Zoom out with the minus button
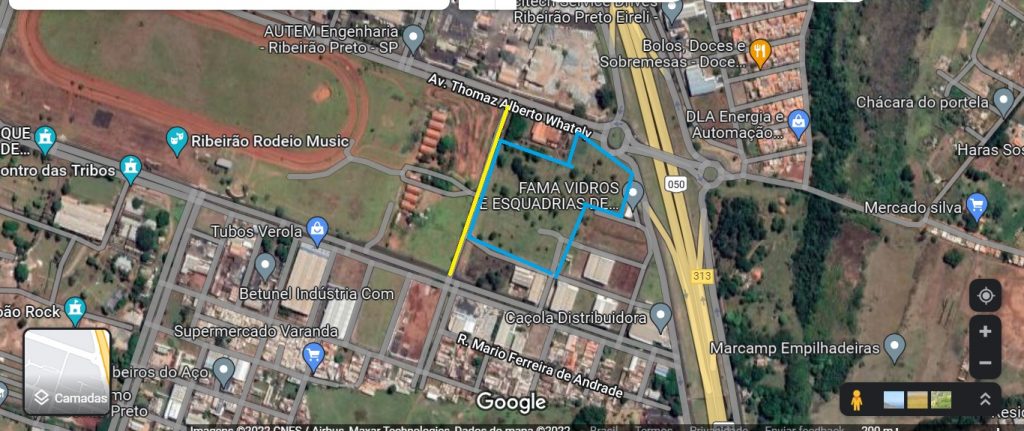The height and width of the screenshot is (431, 1024). pyautogui.click(x=985, y=362)
